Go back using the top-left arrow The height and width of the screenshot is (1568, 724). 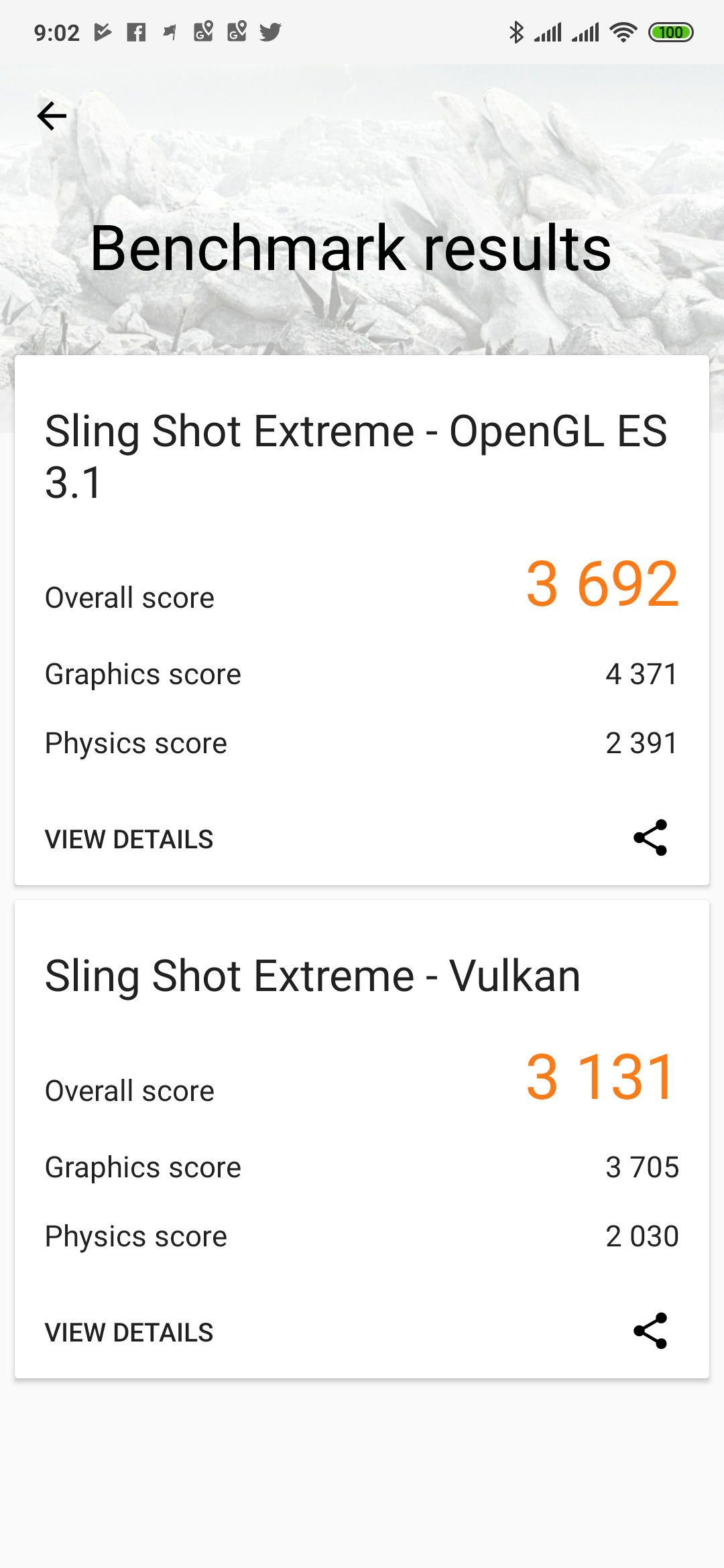point(52,116)
